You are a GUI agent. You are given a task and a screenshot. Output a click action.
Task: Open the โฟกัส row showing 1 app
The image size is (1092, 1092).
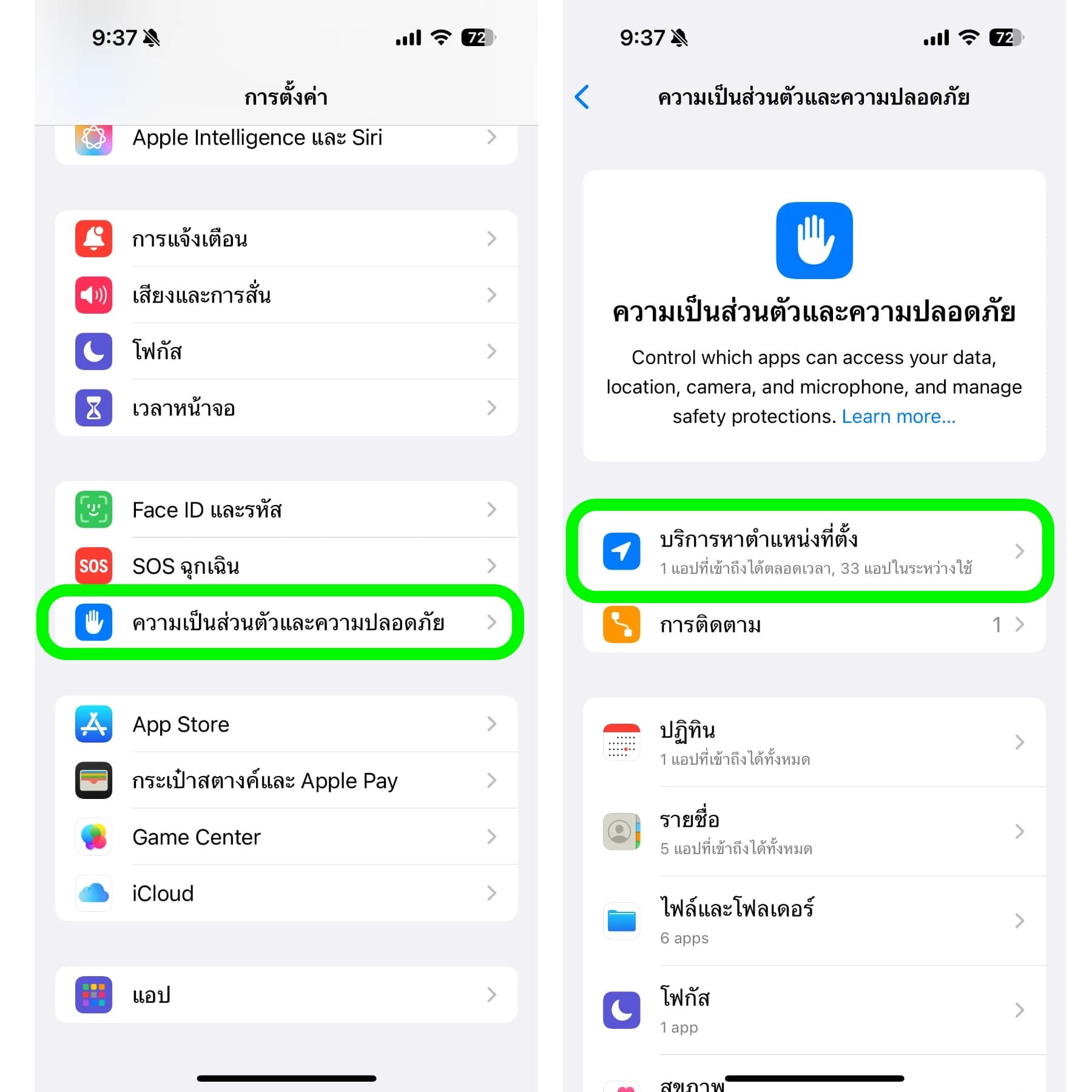click(813, 1010)
